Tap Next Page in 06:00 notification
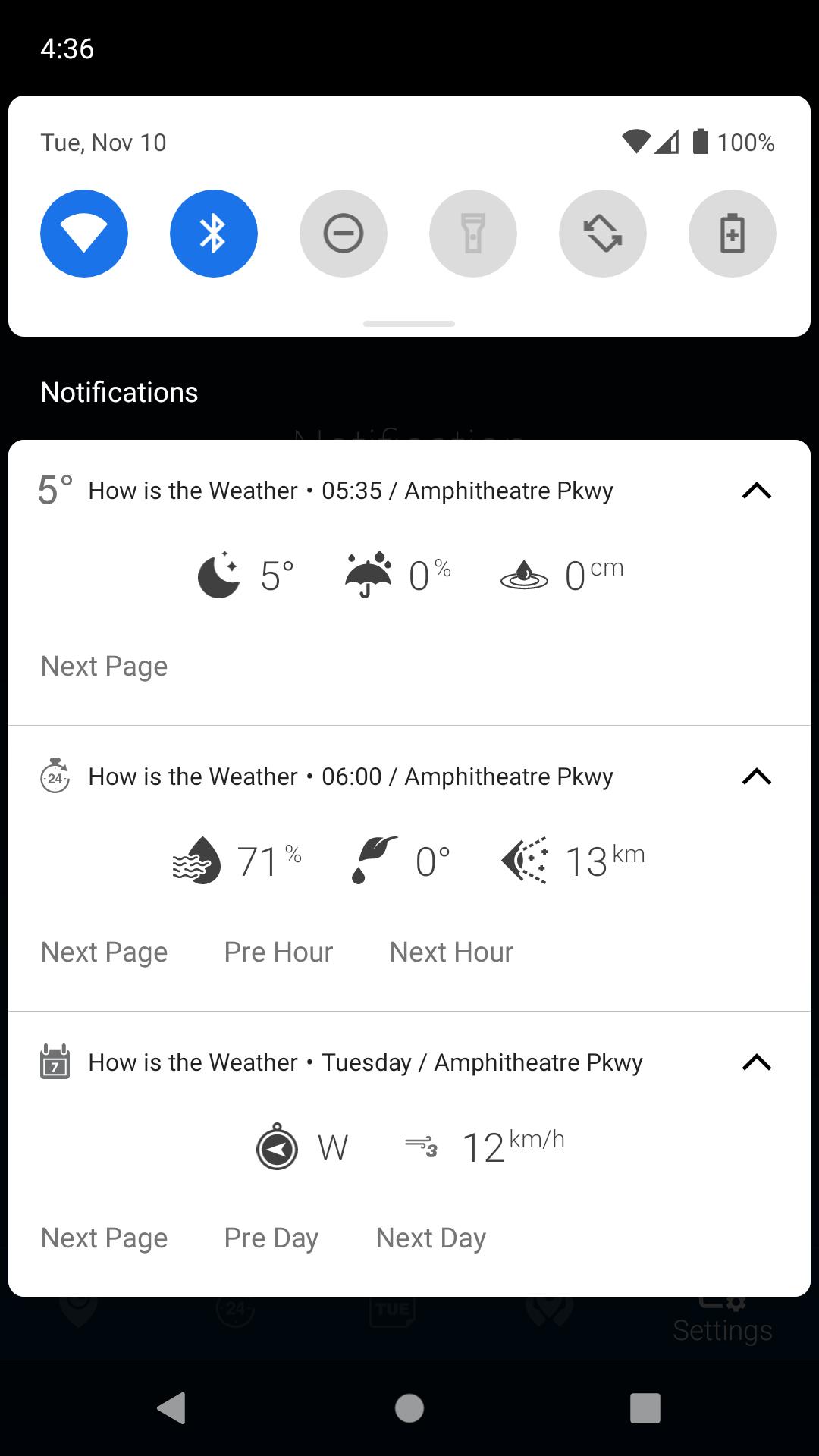Viewport: 819px width, 1456px height. 105,952
